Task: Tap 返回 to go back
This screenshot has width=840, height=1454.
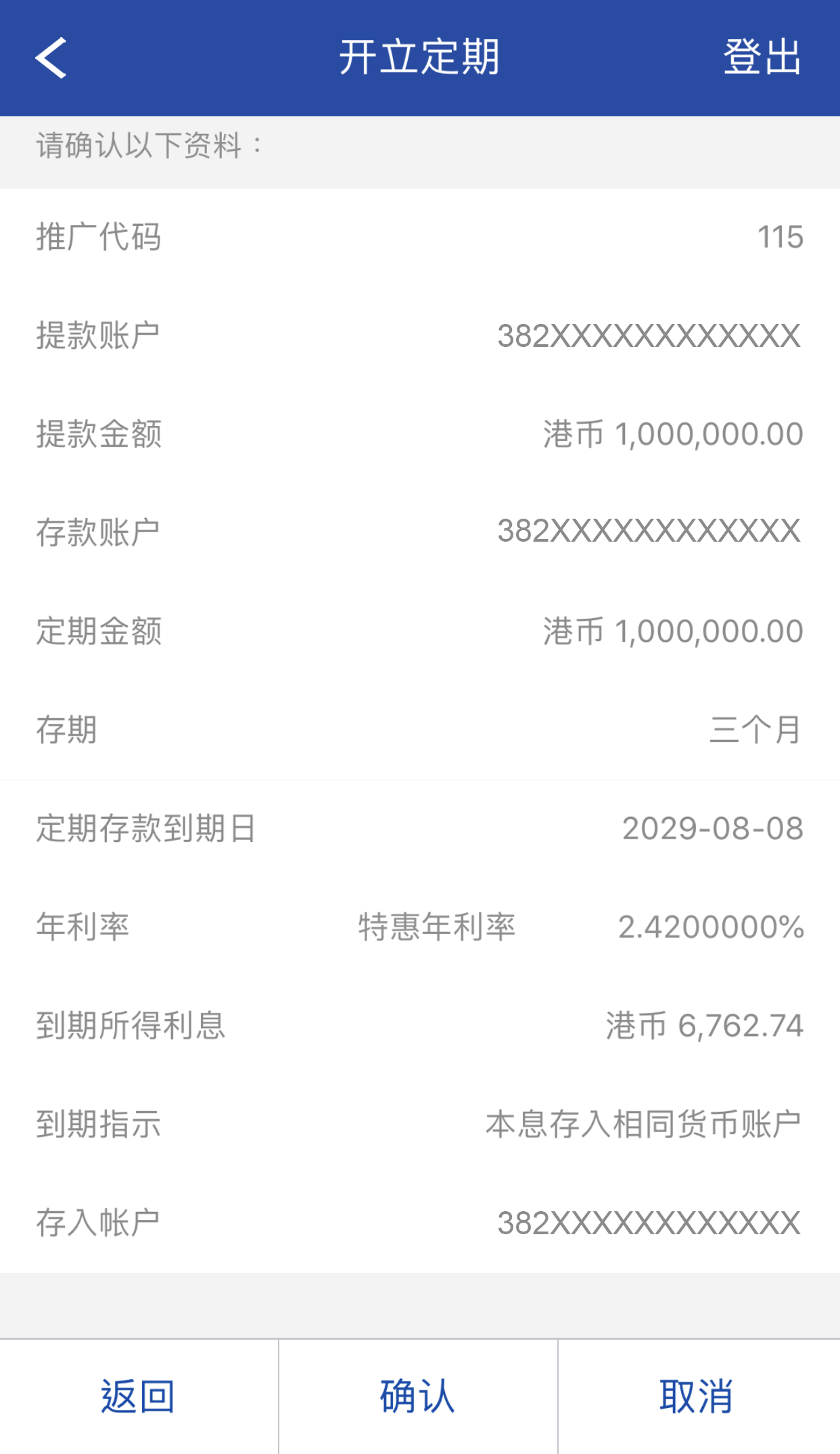Action: click(x=138, y=1396)
